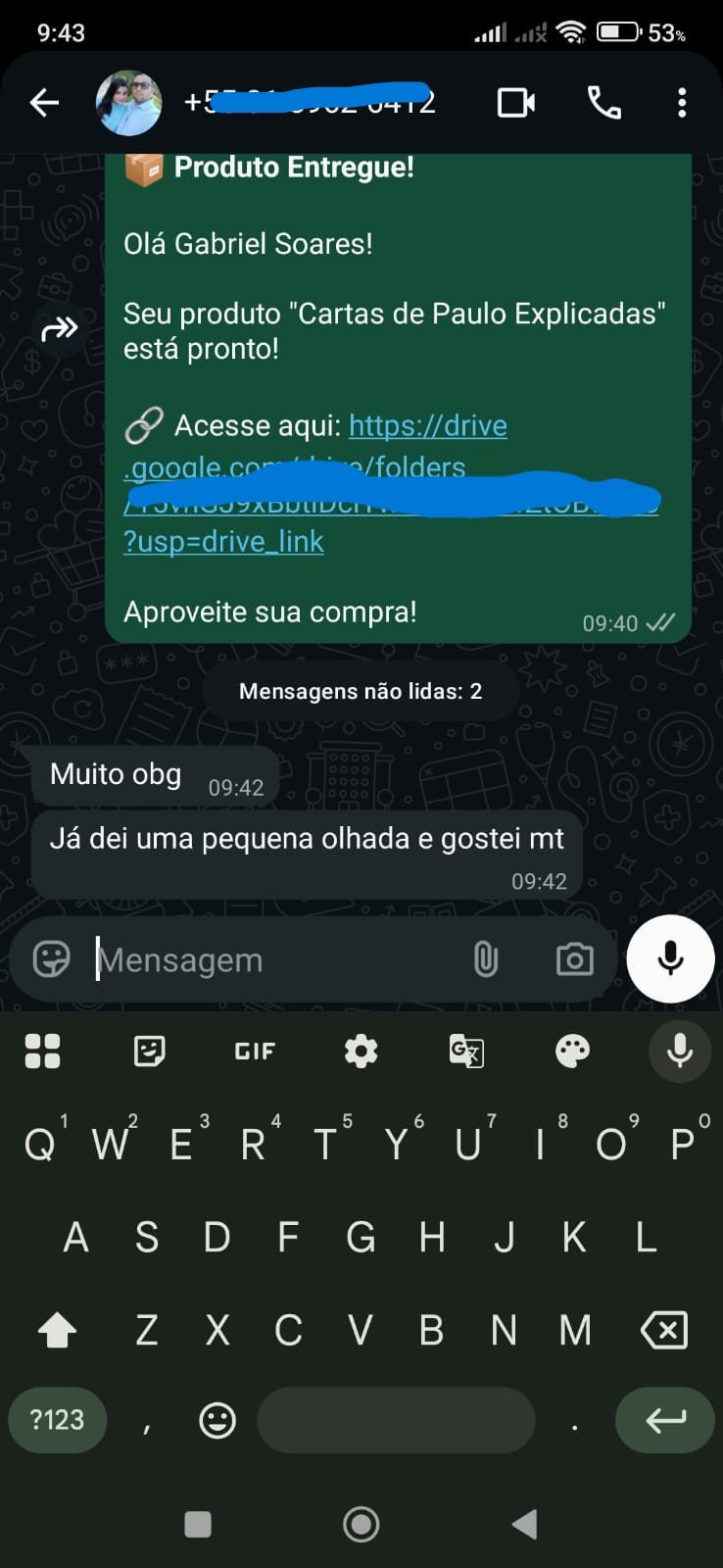Focus the Mensagem text field
The image size is (723, 1568).
(274, 960)
